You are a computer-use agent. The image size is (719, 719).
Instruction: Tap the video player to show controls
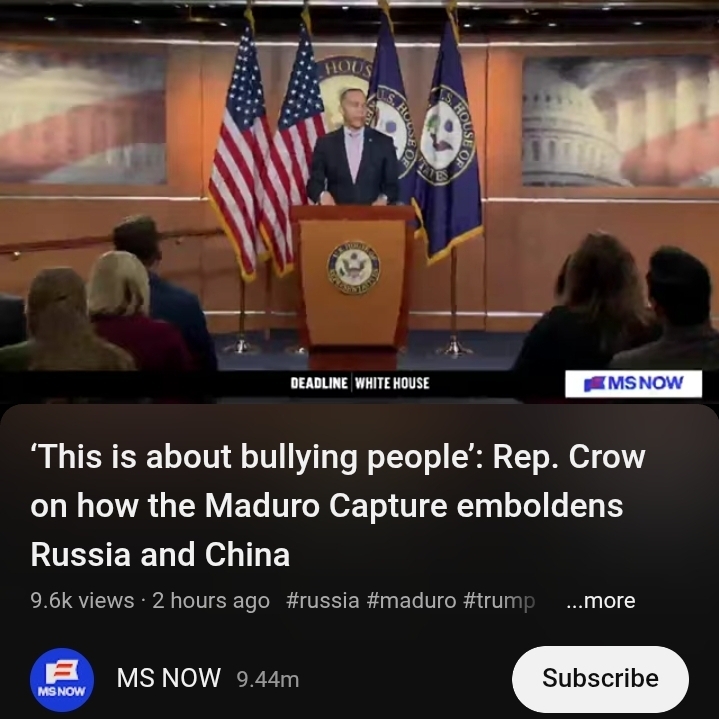click(x=359, y=200)
